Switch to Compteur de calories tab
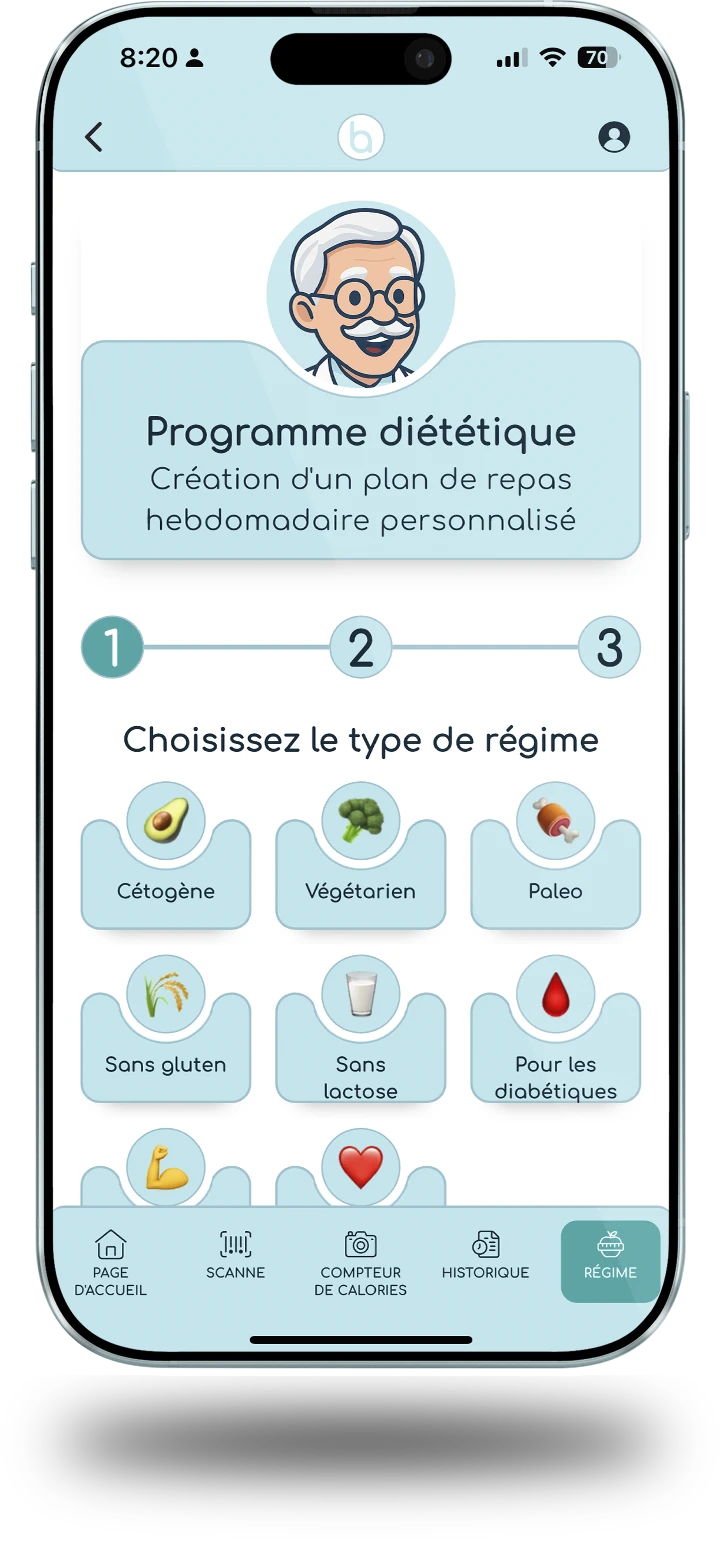The image size is (720, 1545). pyautogui.click(x=361, y=1261)
